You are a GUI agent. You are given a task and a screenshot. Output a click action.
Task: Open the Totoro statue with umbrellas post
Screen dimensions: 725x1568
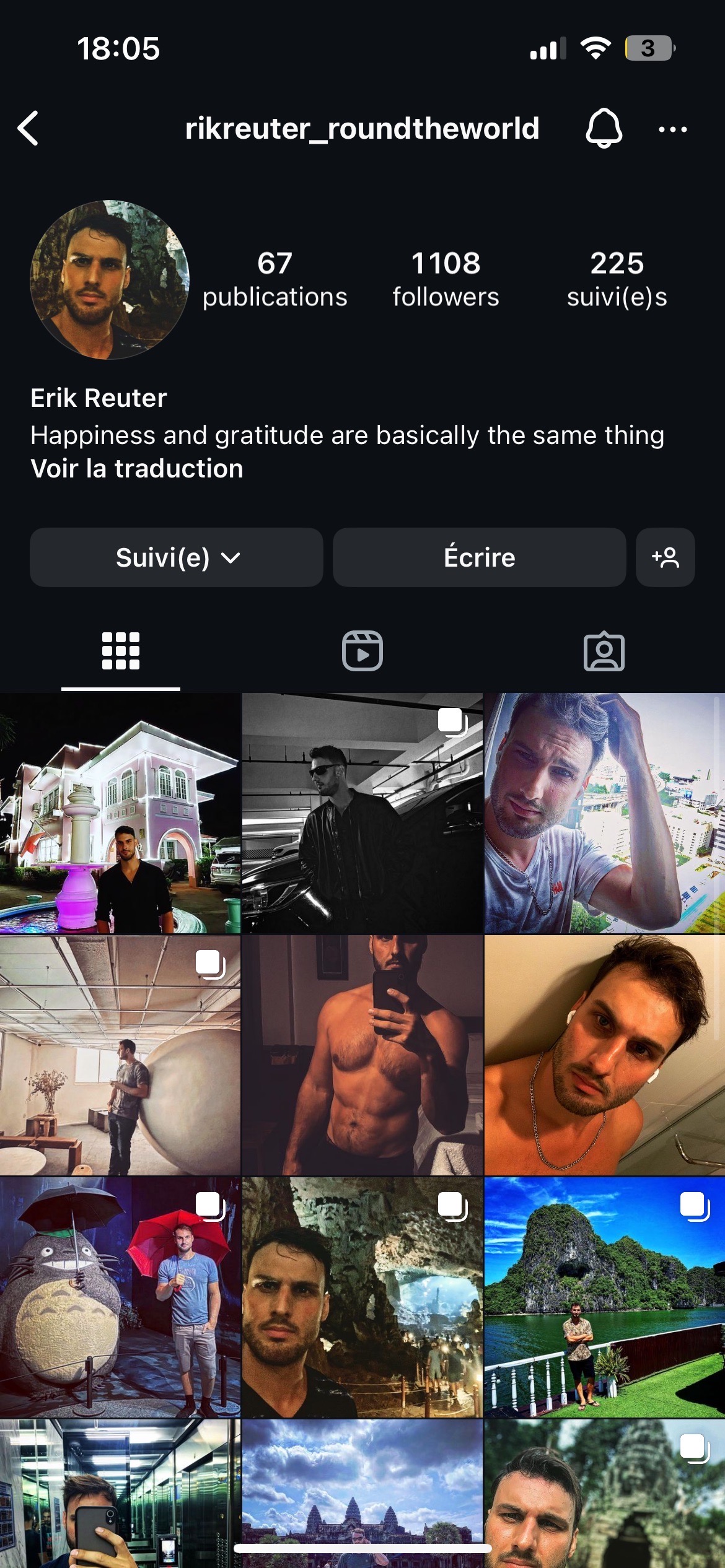(x=120, y=1297)
